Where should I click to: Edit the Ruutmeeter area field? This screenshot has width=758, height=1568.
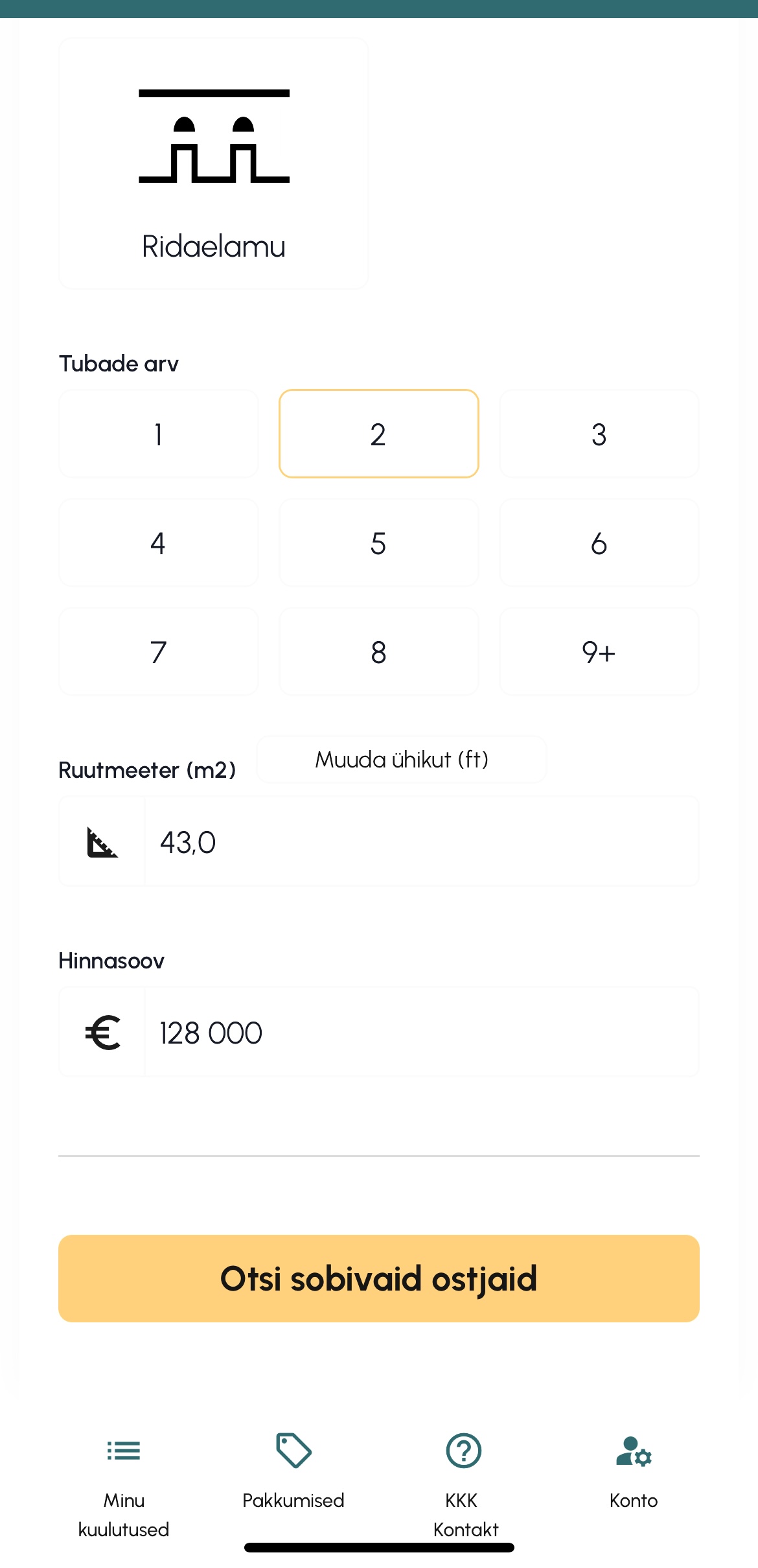(x=421, y=842)
